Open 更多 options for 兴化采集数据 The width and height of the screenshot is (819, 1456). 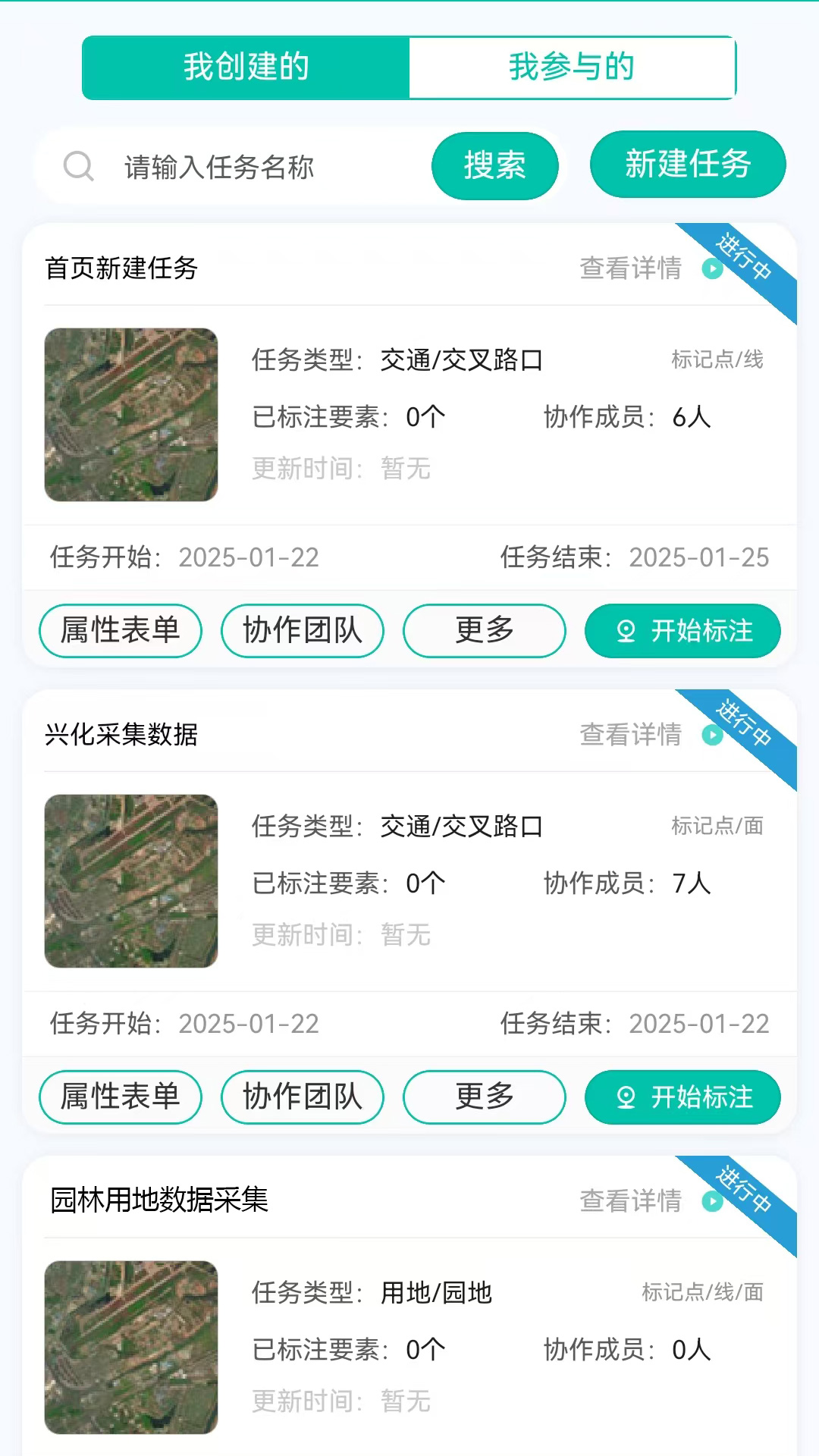point(485,1097)
